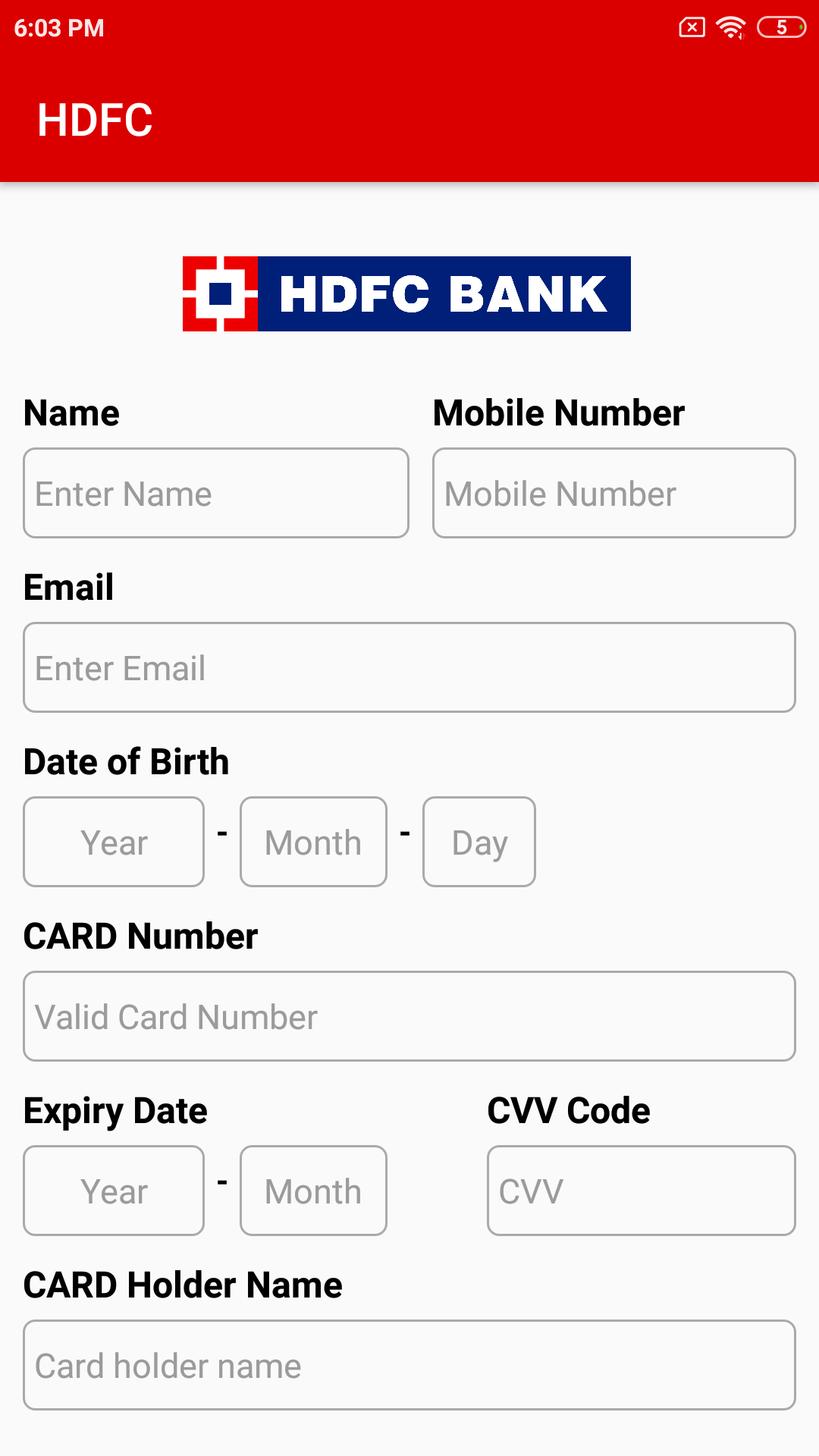Click the Date of Birth label
The height and width of the screenshot is (1456, 819).
pos(127,761)
